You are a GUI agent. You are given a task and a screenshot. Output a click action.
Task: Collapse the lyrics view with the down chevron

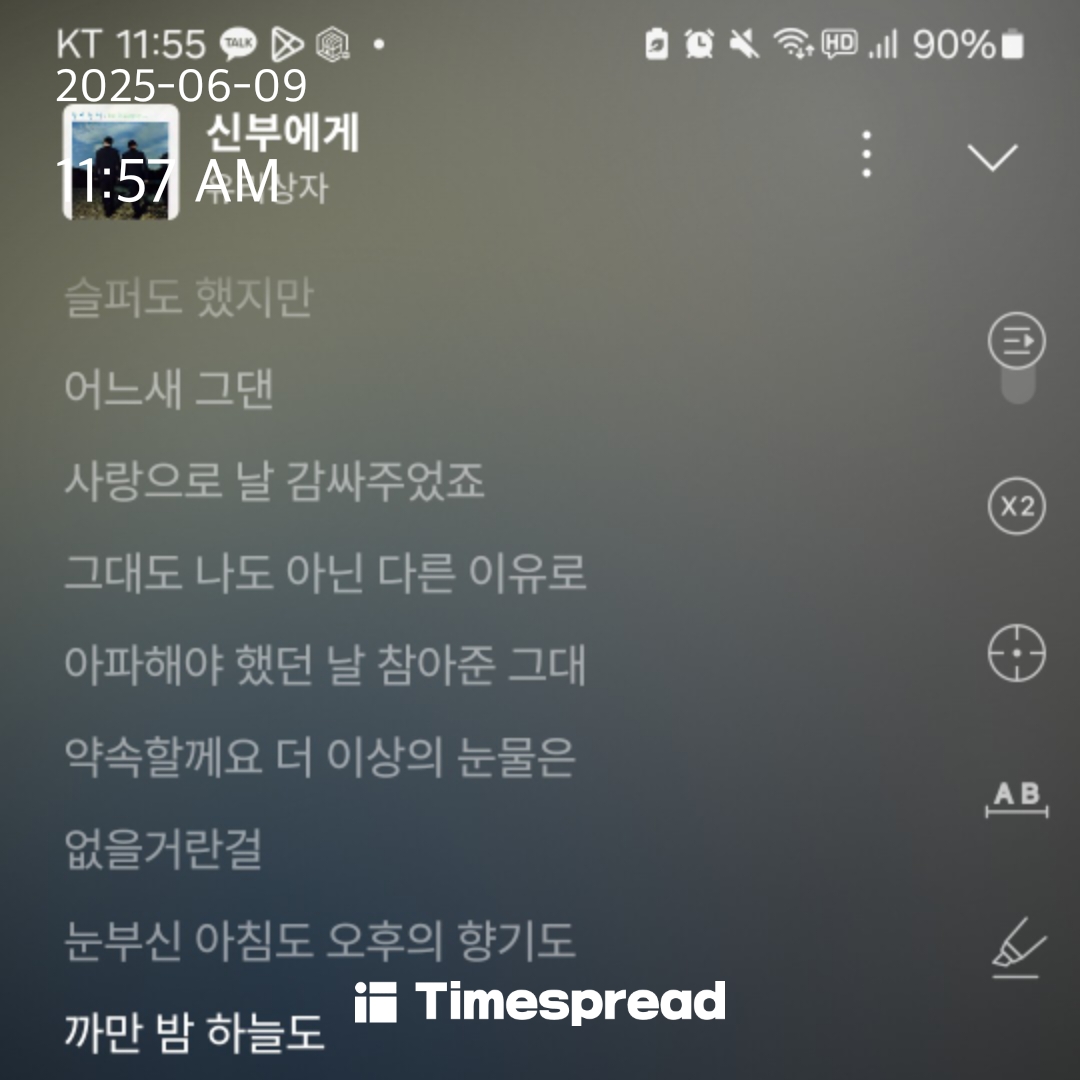click(993, 157)
